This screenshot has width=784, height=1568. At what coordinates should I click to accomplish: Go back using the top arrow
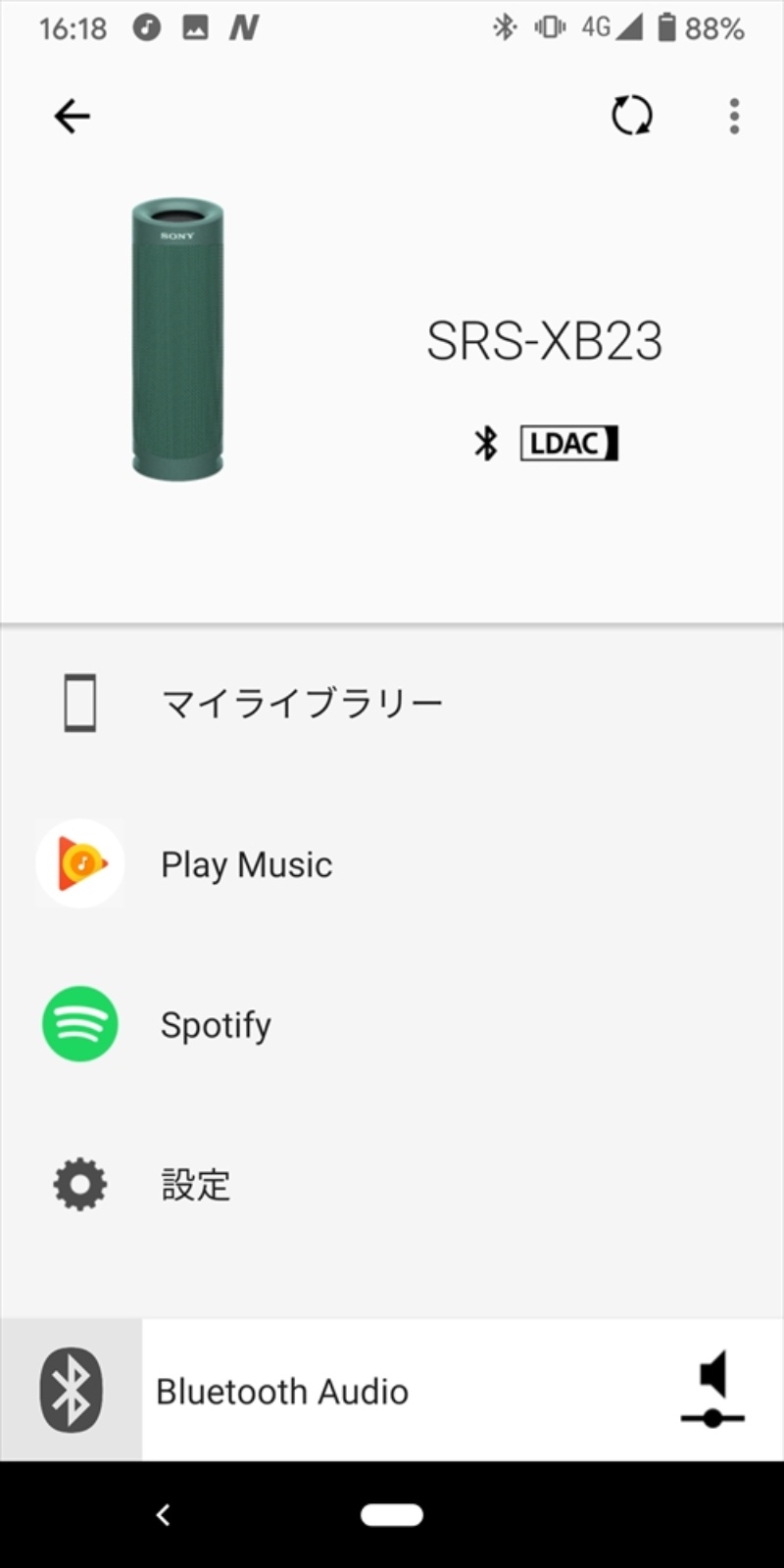point(72,117)
